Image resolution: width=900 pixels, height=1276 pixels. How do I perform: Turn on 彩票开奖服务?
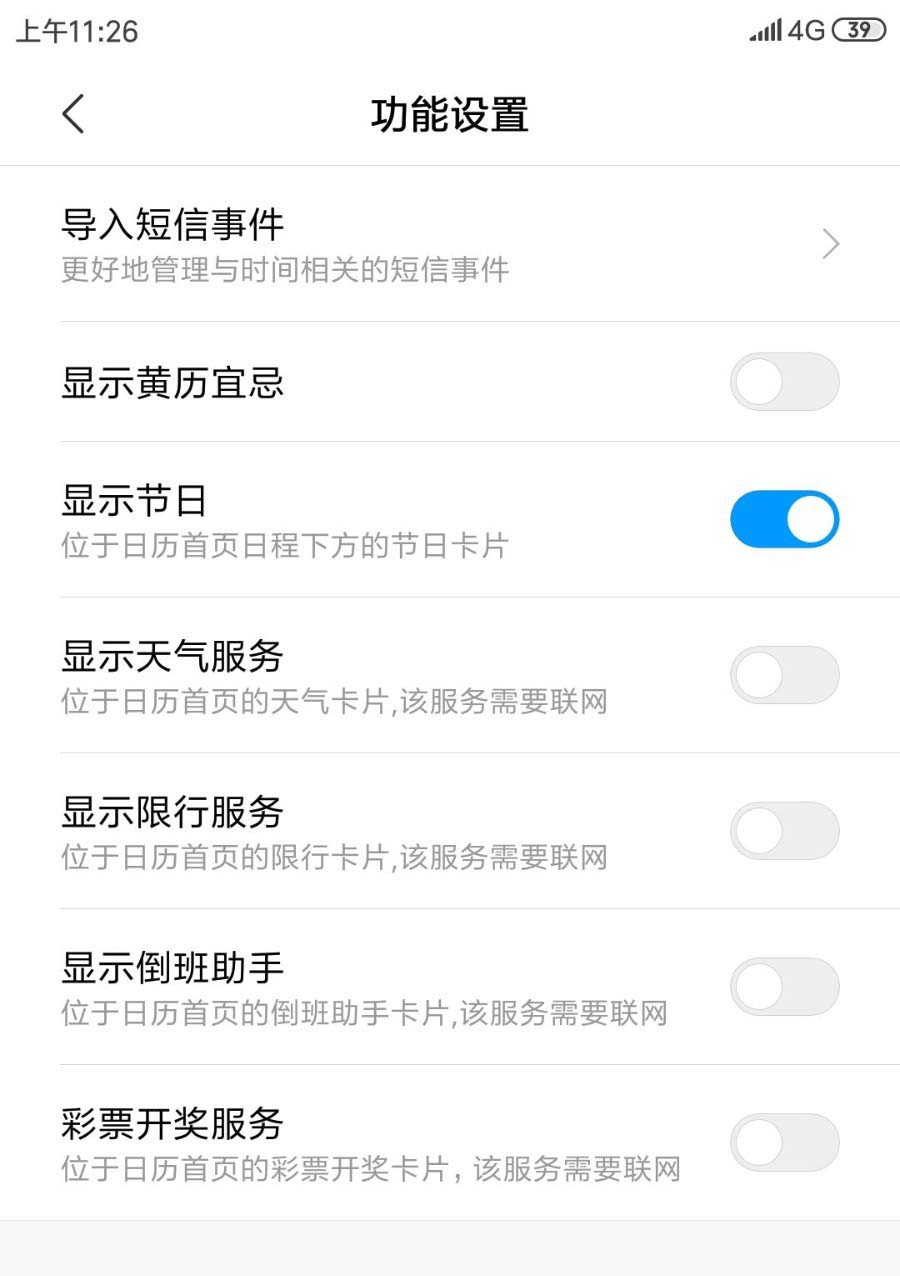coord(784,1143)
